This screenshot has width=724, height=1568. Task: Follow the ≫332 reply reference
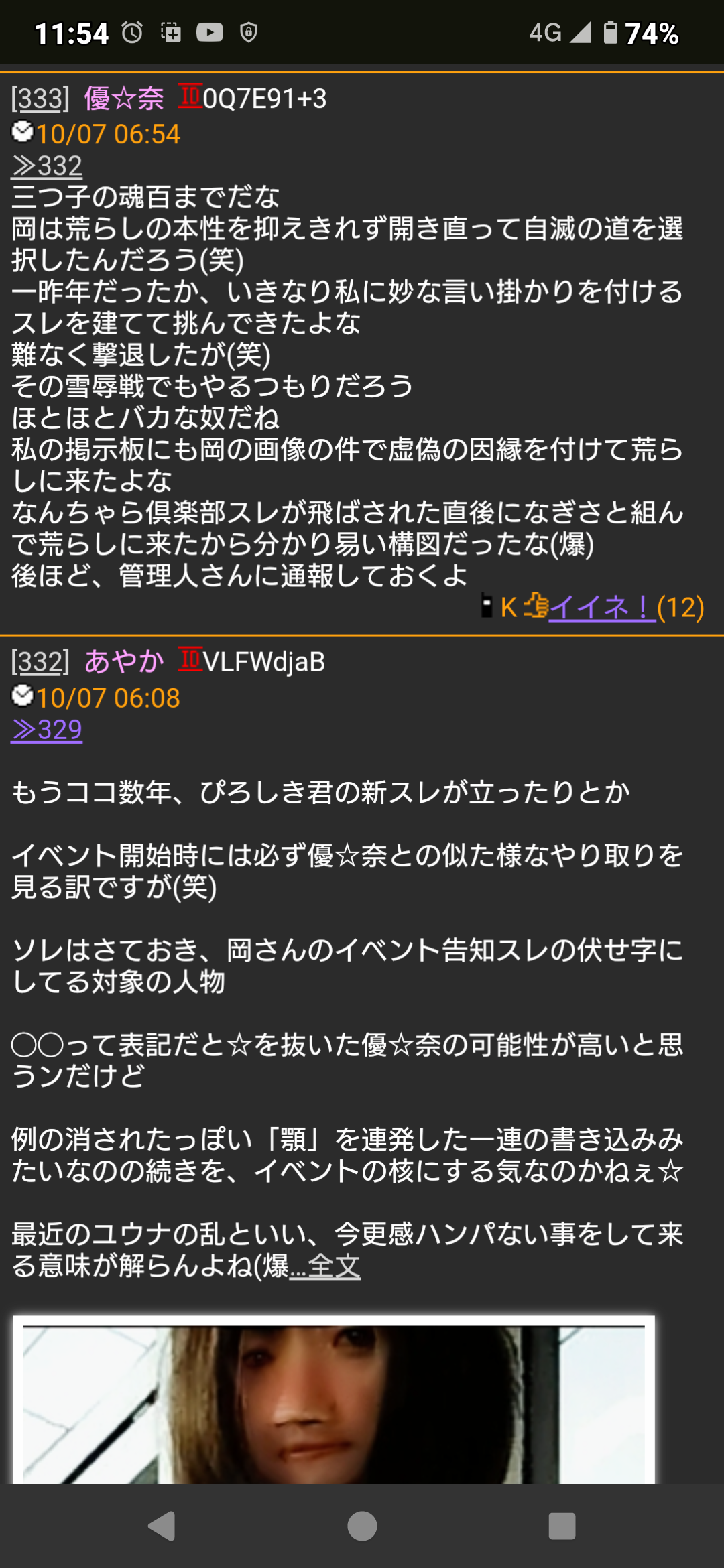point(47,166)
